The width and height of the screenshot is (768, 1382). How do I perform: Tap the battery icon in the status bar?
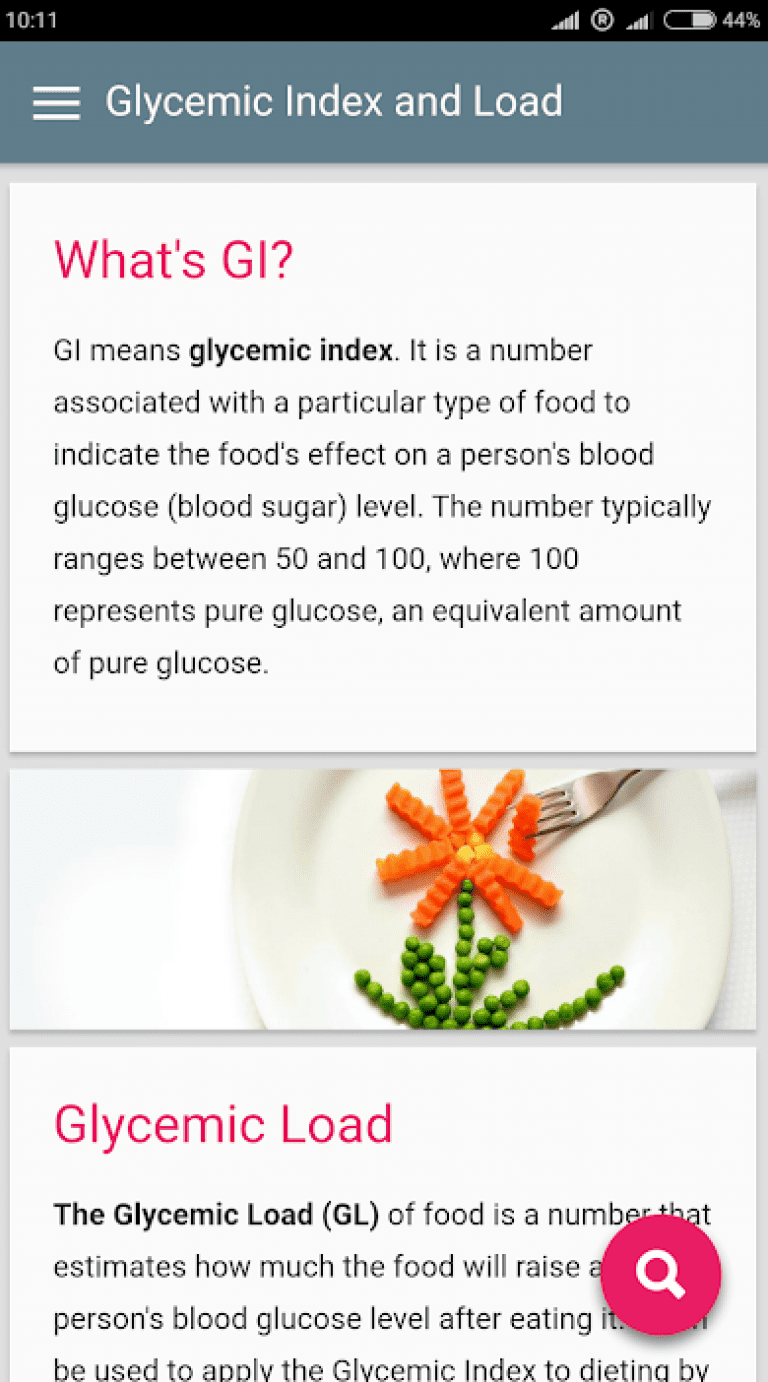(x=687, y=19)
